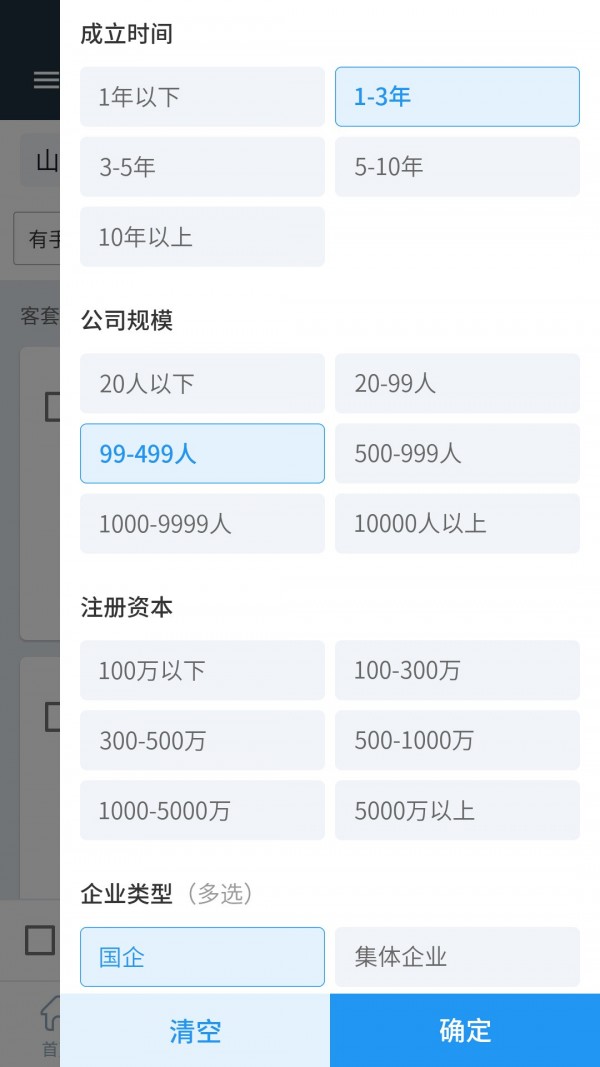Deselect the 99-499人 chip

click(x=202, y=454)
